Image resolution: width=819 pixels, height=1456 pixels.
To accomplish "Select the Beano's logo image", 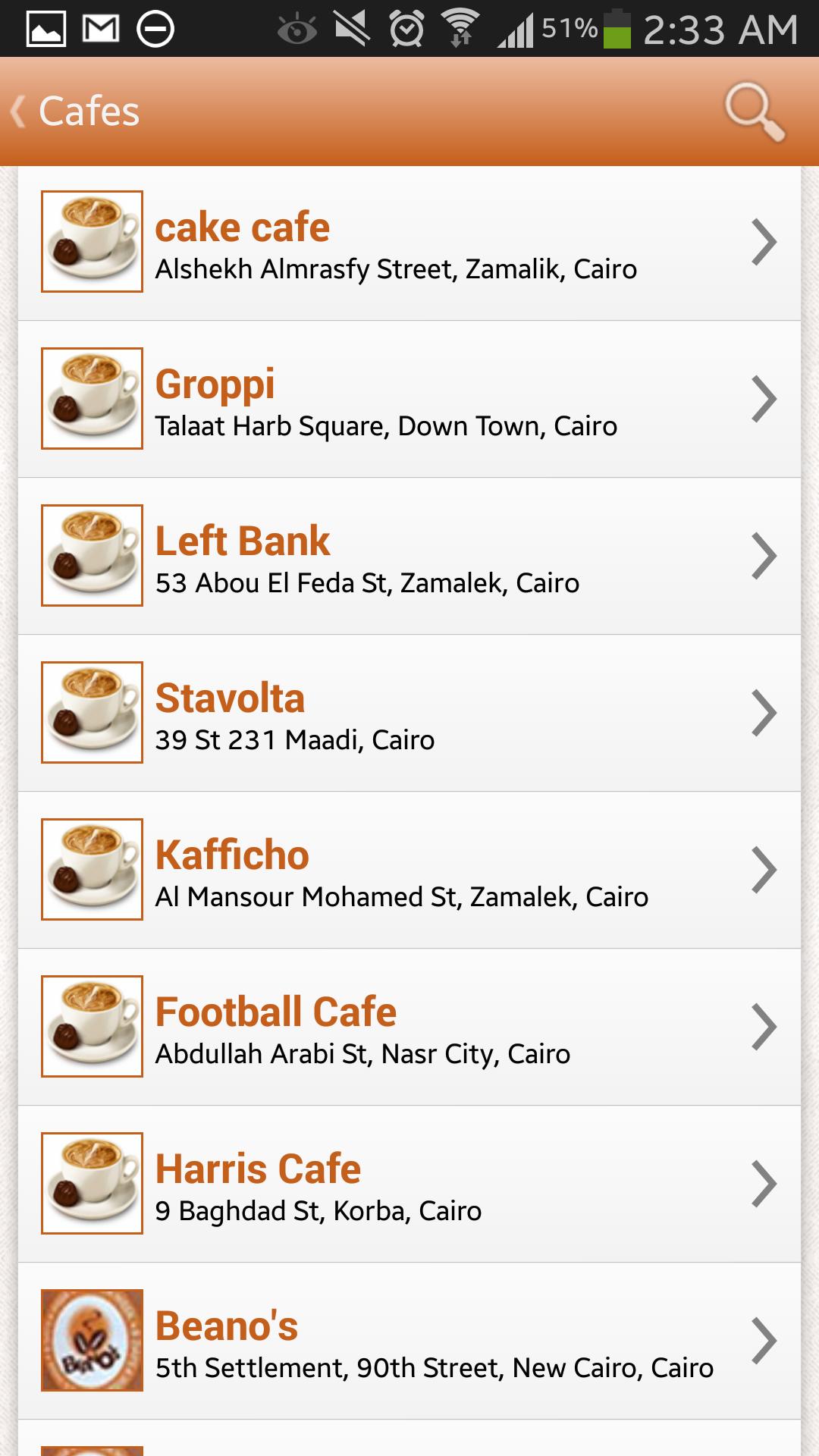I will [x=90, y=1339].
